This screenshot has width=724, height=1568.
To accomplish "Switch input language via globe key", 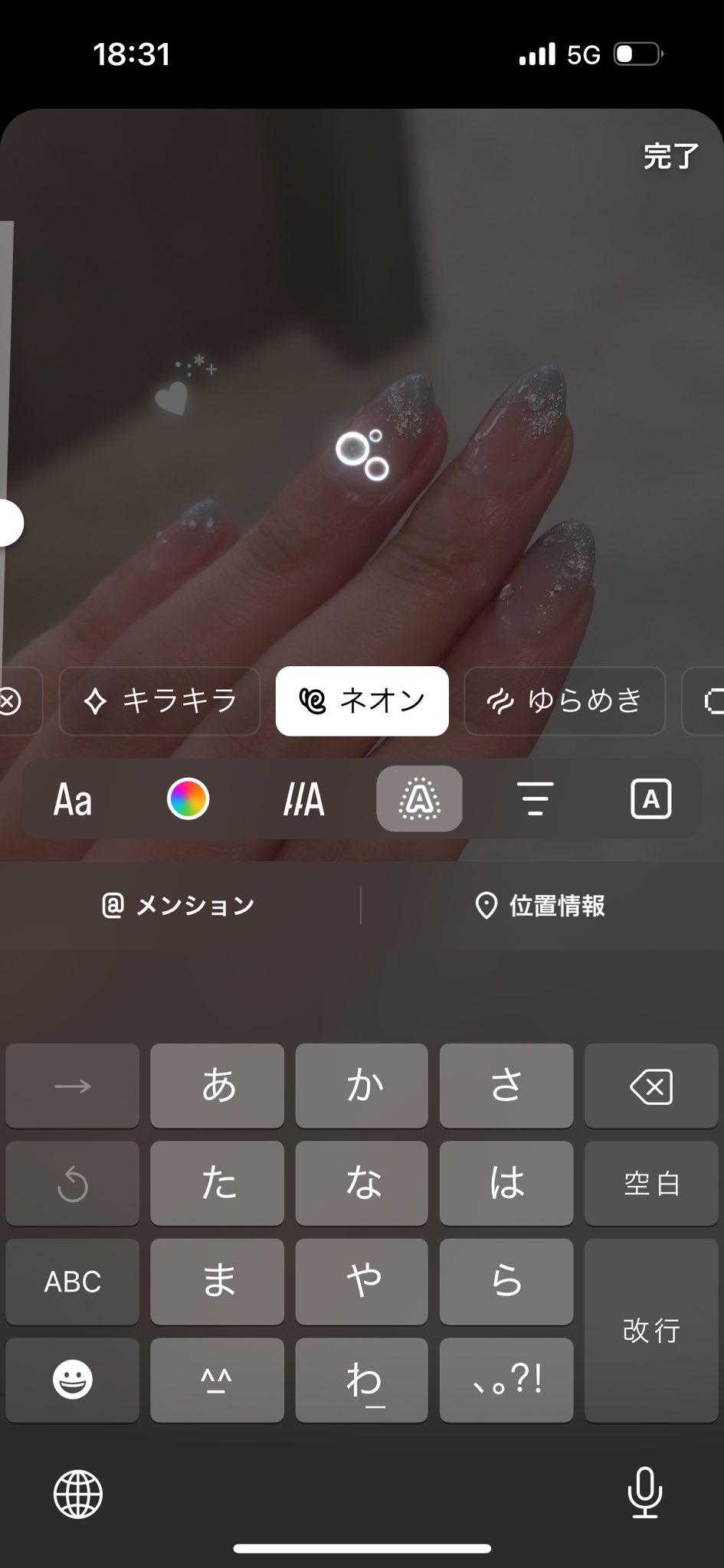I will pos(78,1494).
